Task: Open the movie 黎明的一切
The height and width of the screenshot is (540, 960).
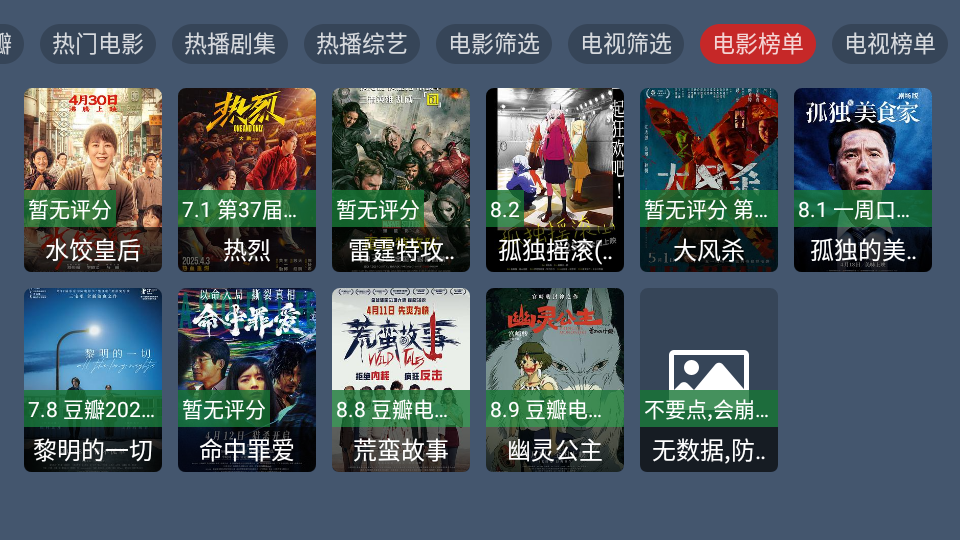Action: (93, 380)
